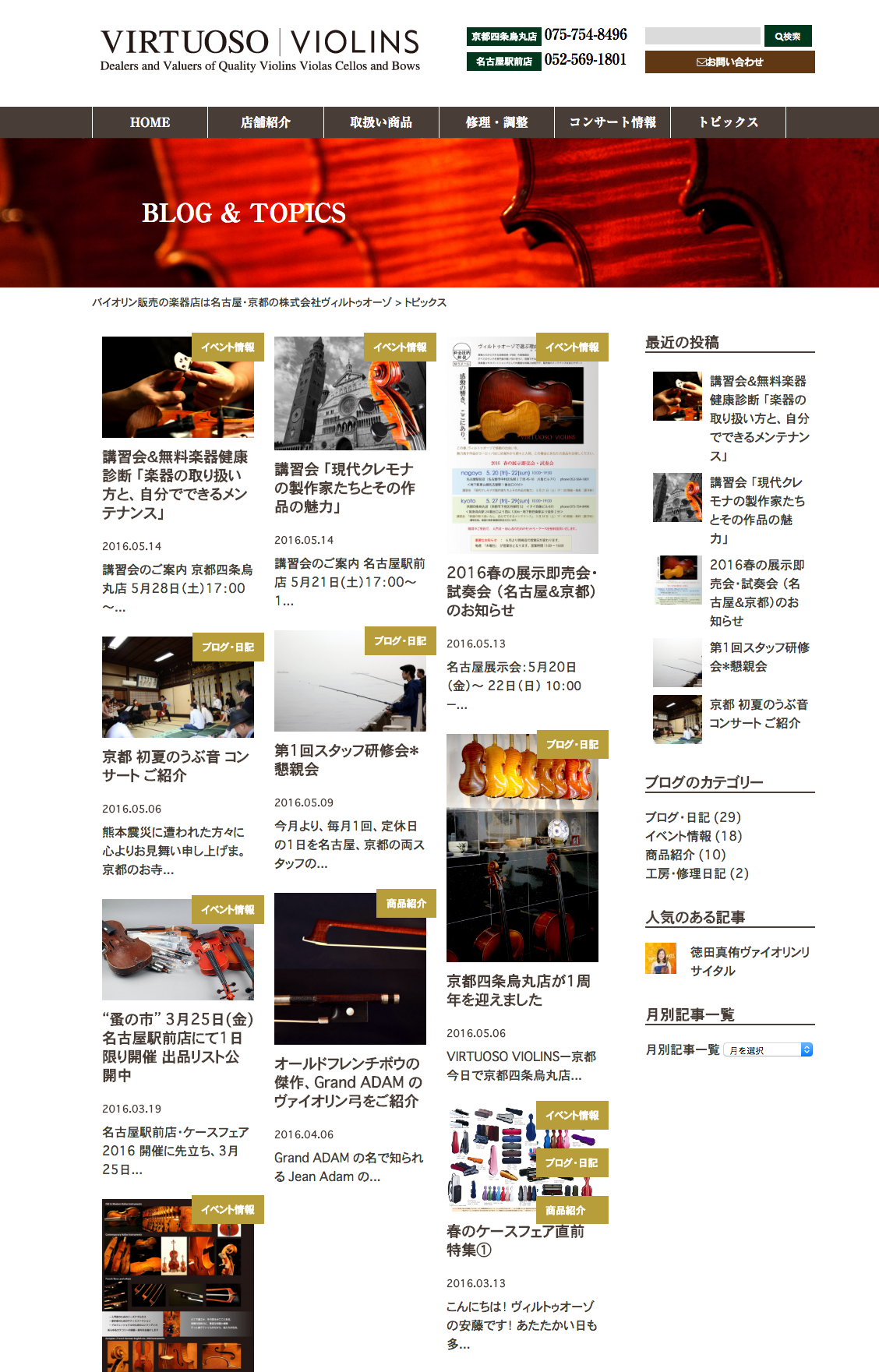Open the お問い合わせ contact button
Image resolution: width=879 pixels, height=1372 pixels.
[729, 62]
